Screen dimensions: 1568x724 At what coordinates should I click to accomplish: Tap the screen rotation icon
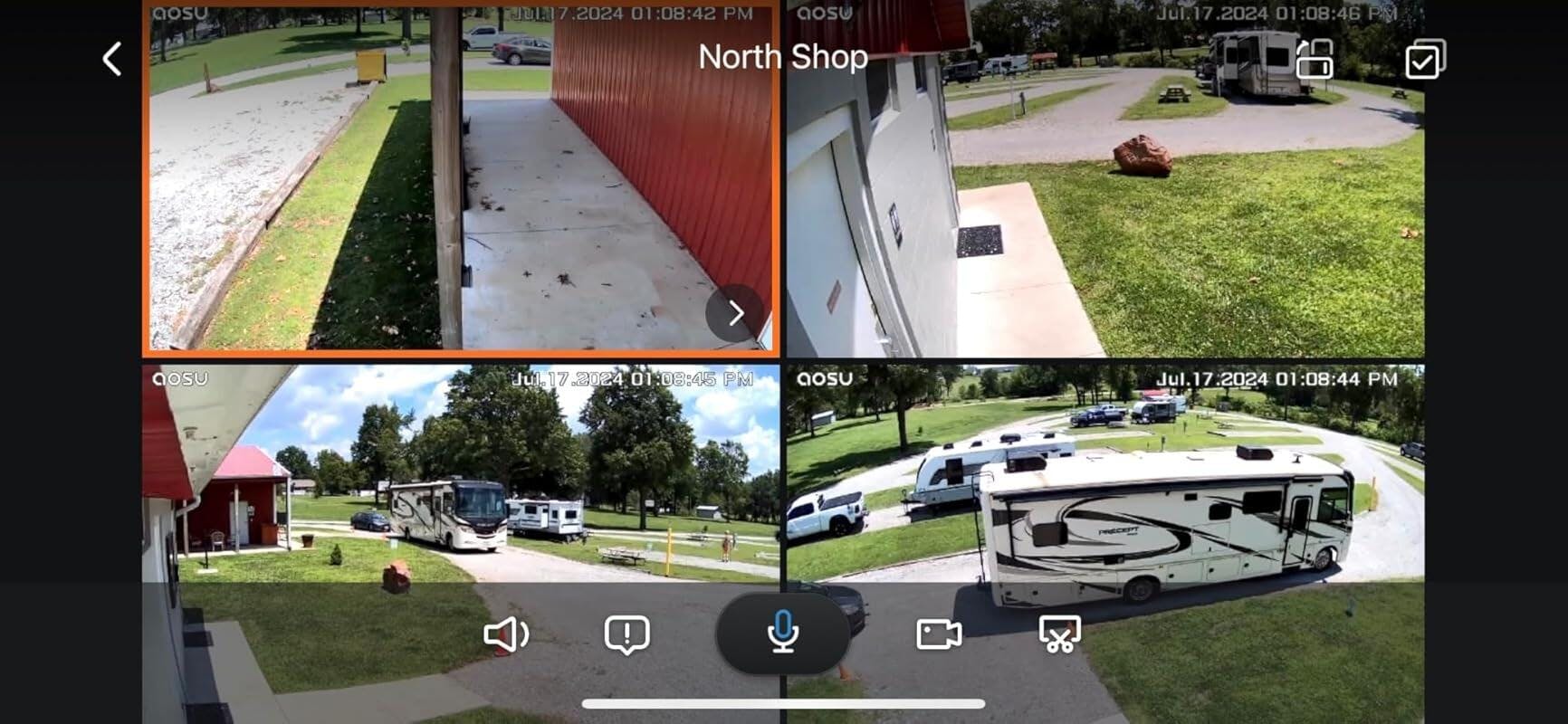1315,60
